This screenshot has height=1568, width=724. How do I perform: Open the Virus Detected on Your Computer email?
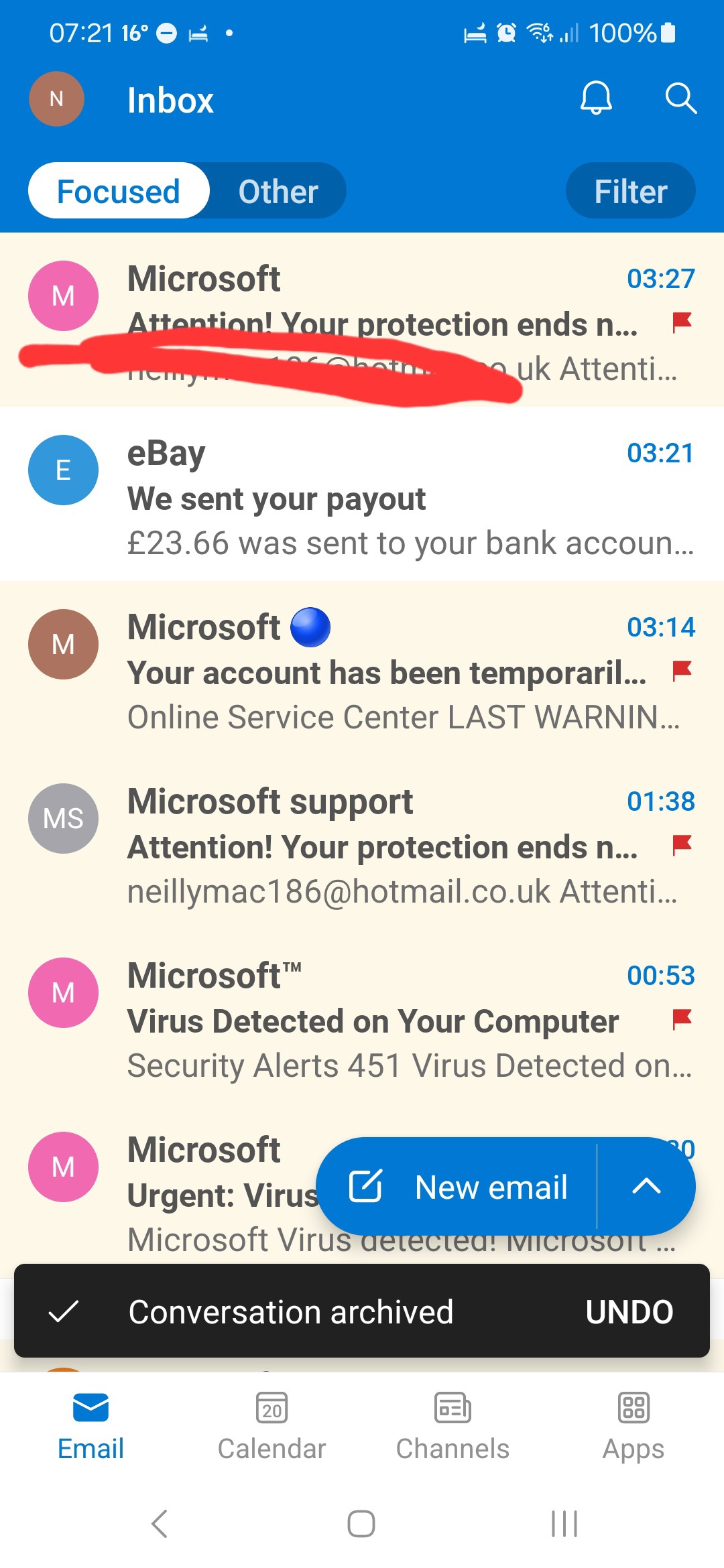pos(362,1017)
